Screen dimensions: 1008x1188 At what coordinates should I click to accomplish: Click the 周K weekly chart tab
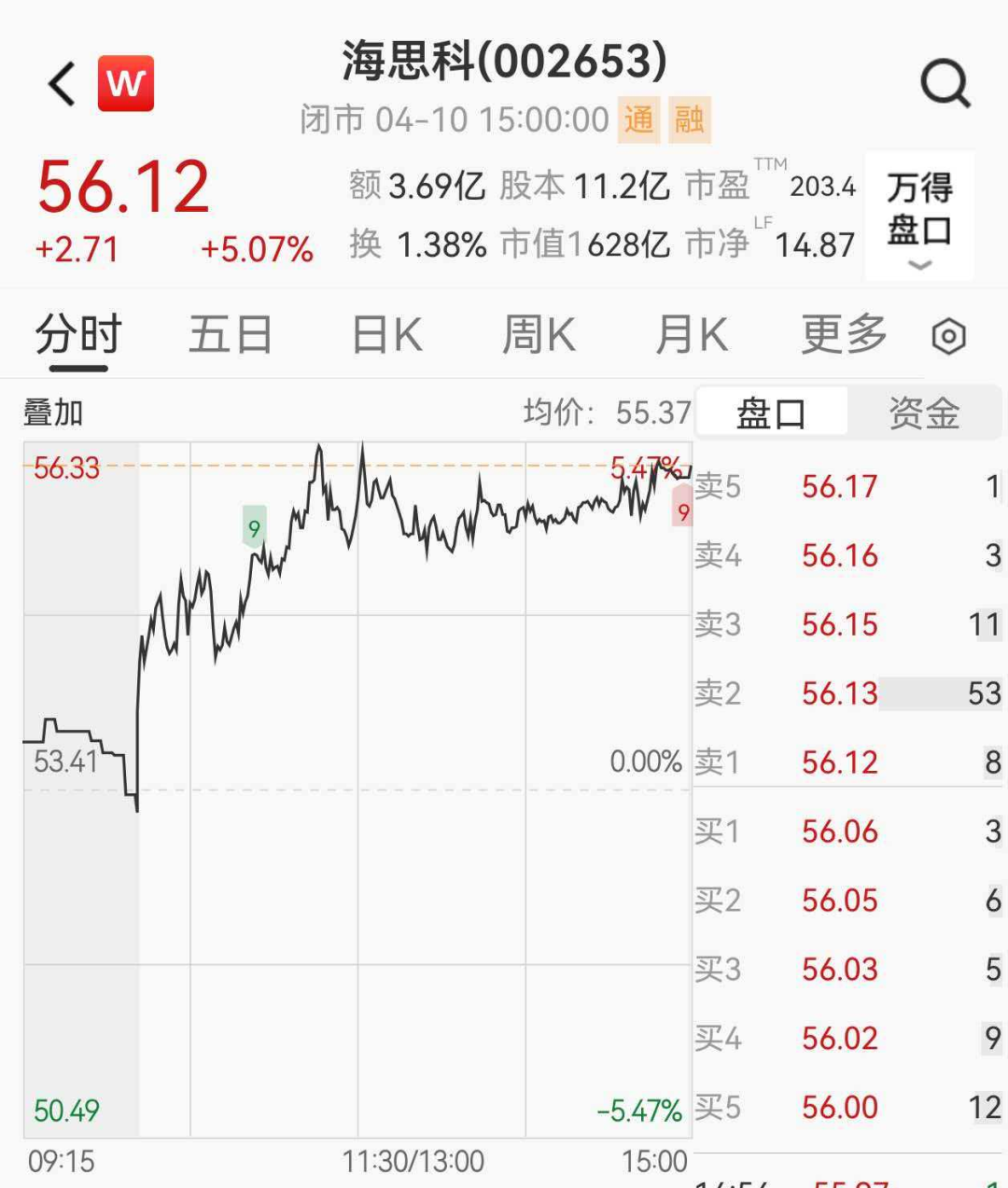539,334
